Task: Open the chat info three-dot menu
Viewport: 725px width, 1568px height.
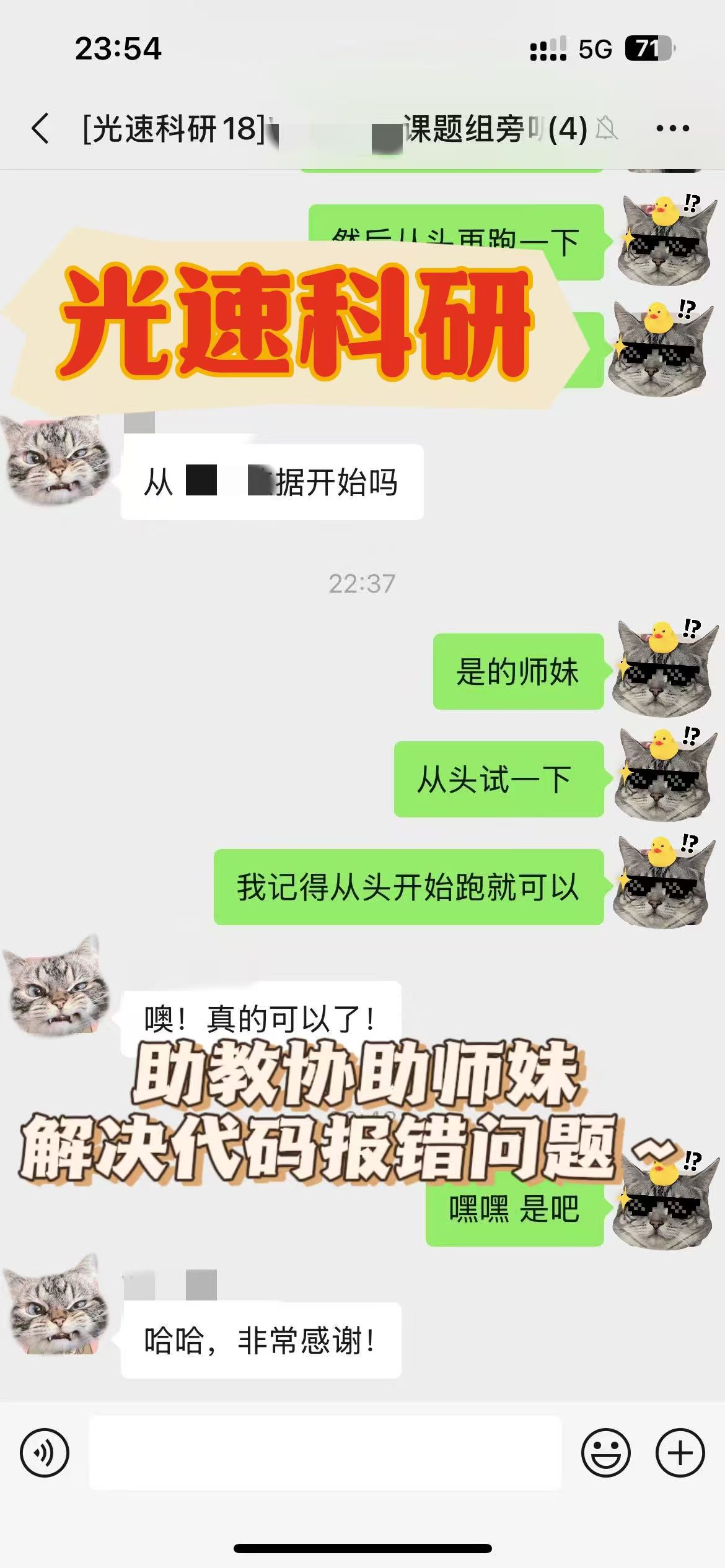Action: [x=672, y=129]
